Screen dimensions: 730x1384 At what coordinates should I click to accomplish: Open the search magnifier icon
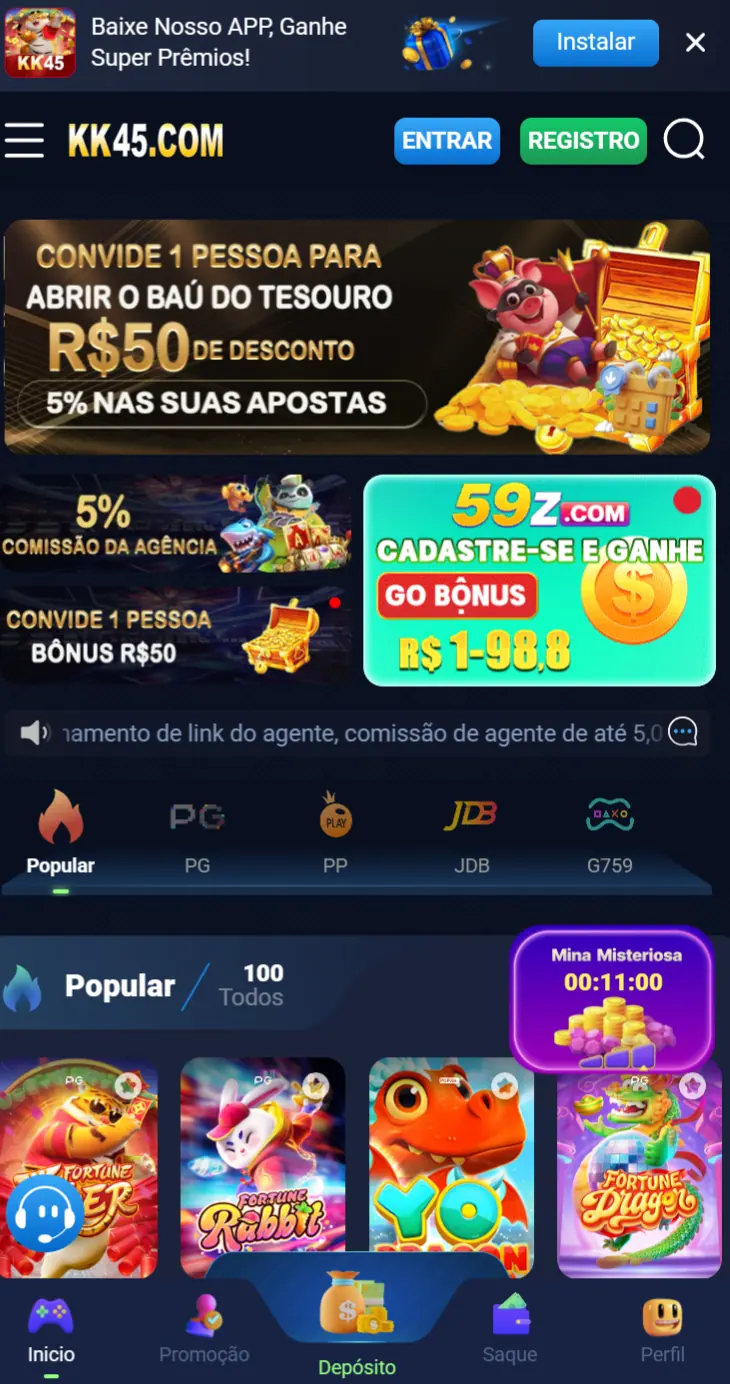pyautogui.click(x=684, y=141)
